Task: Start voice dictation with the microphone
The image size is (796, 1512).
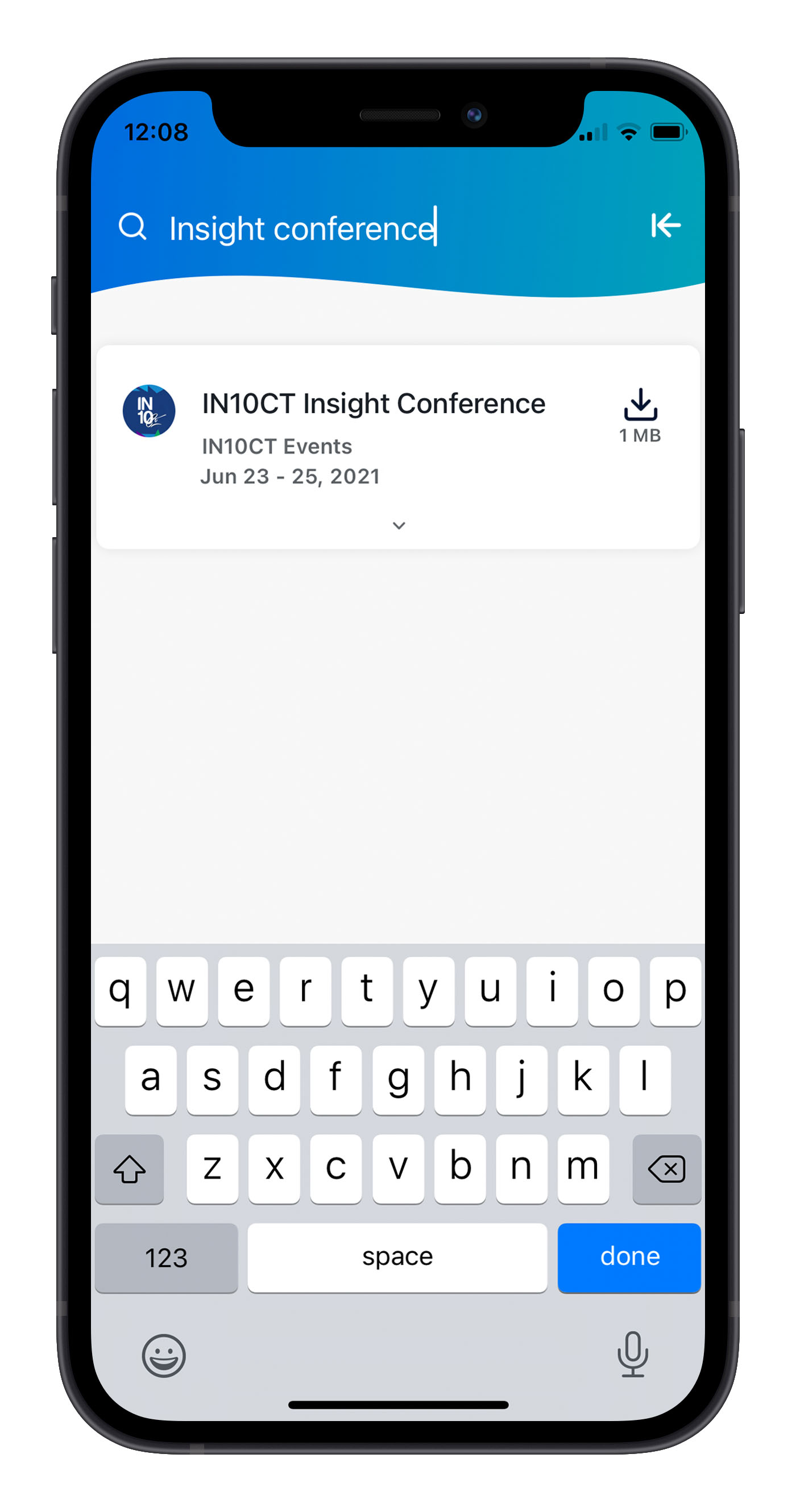Action: (x=632, y=1354)
